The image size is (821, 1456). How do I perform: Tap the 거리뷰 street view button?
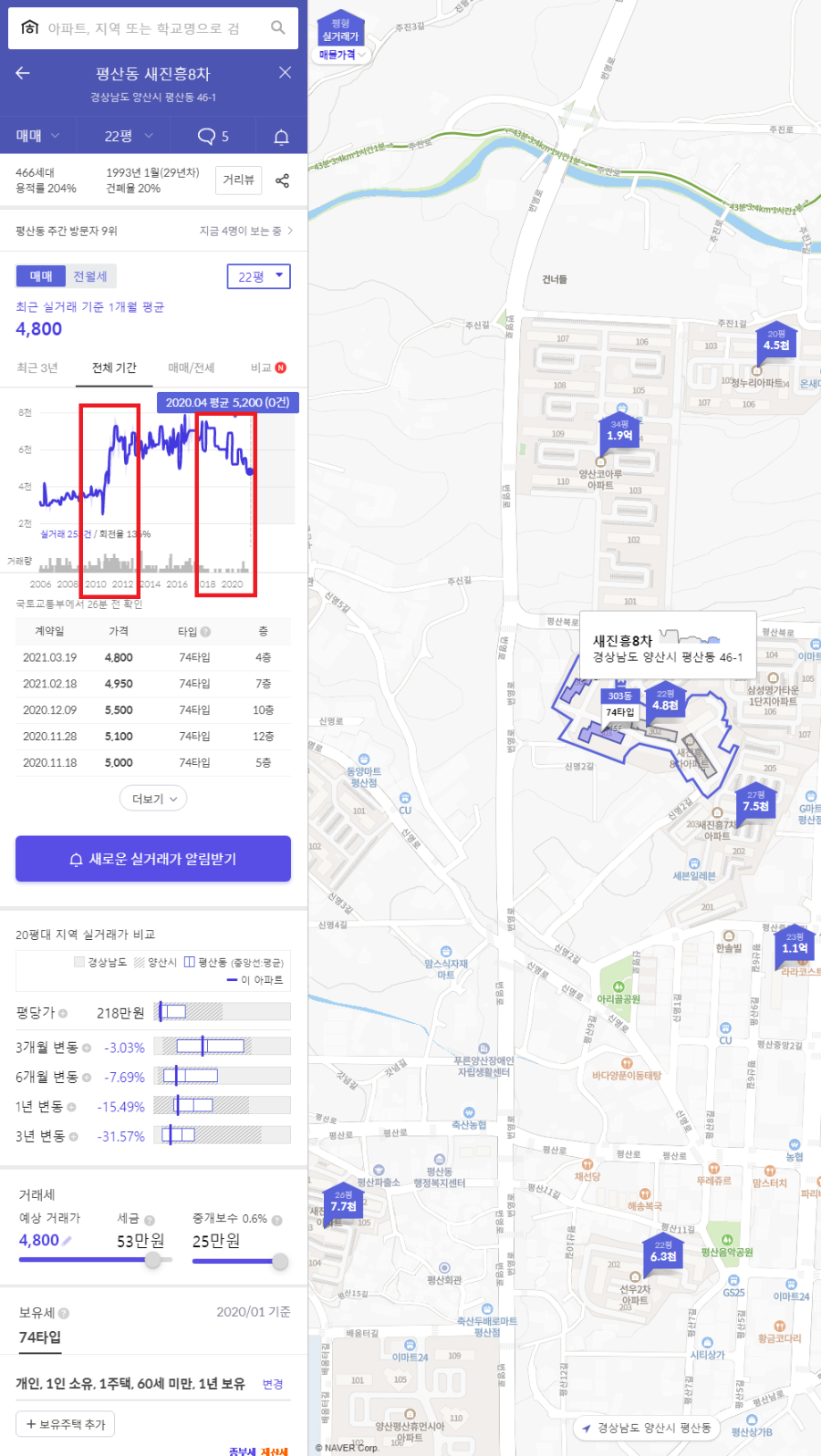coord(238,180)
